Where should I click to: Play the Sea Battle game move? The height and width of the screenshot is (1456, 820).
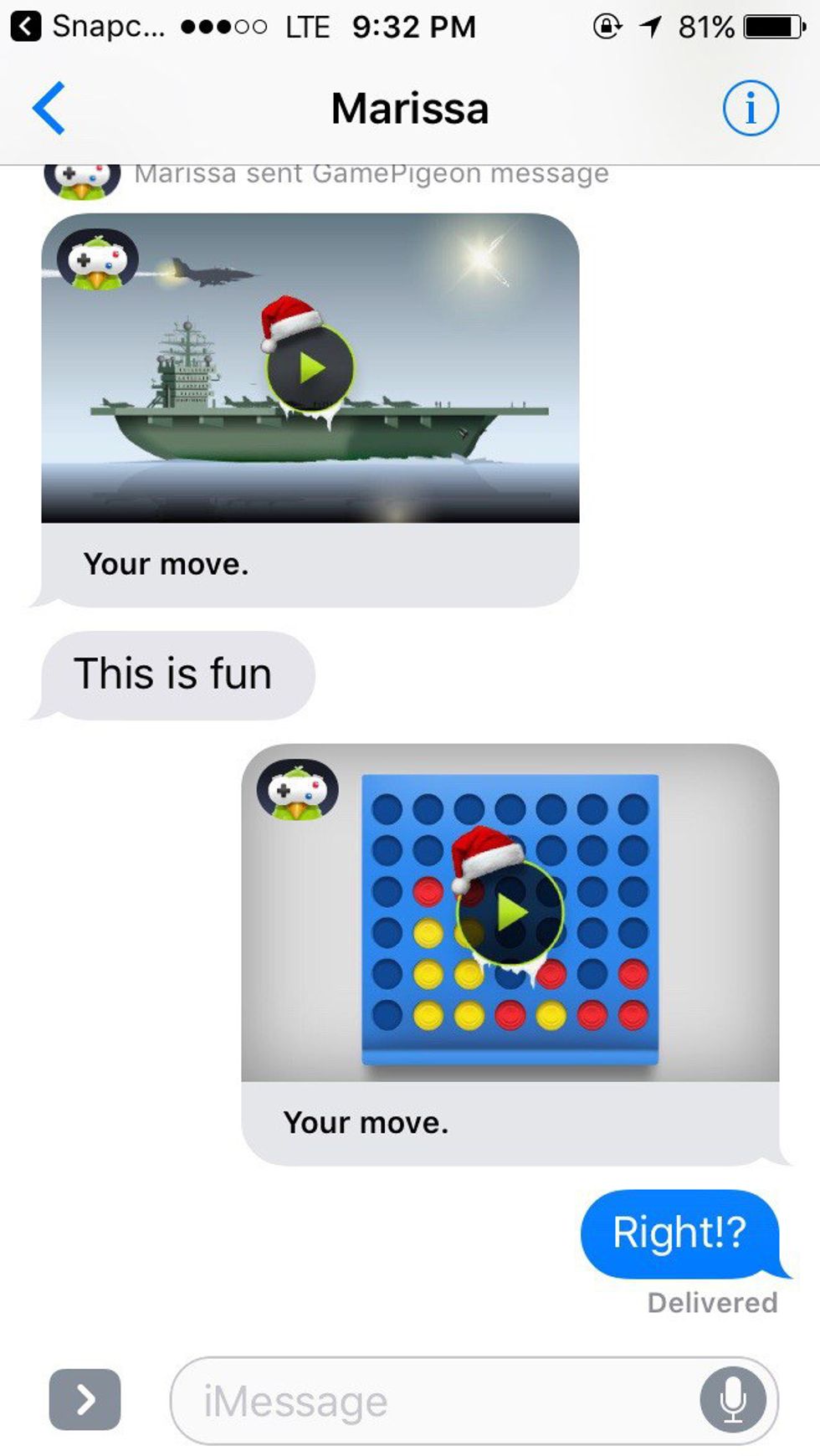(310, 367)
